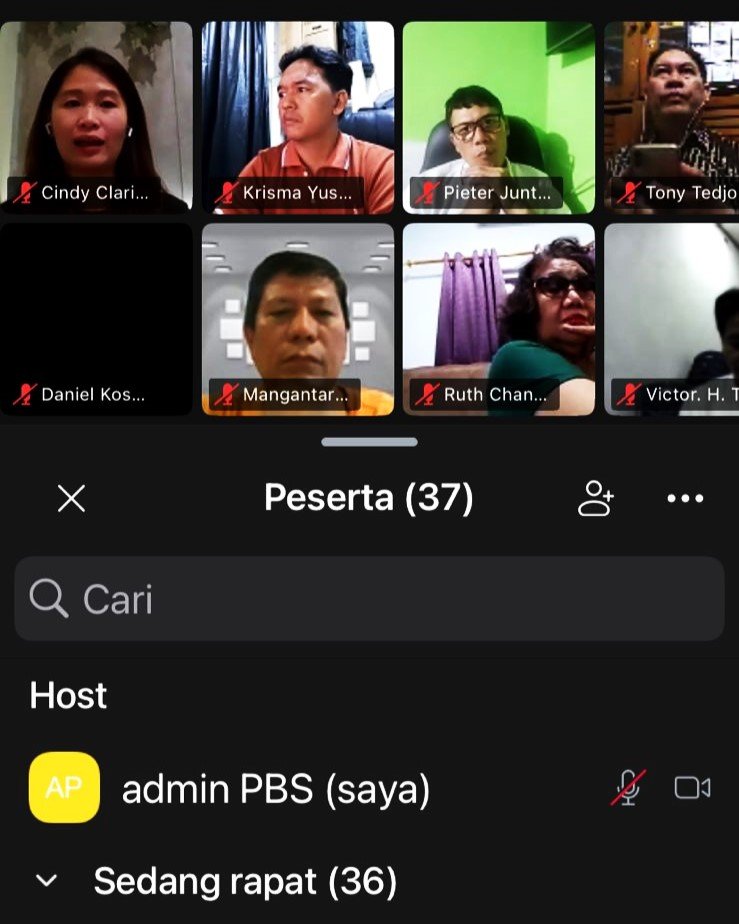The image size is (739, 924).
Task: Tap the muted mic icon on Cindy Clari's tile
Action: 26,192
